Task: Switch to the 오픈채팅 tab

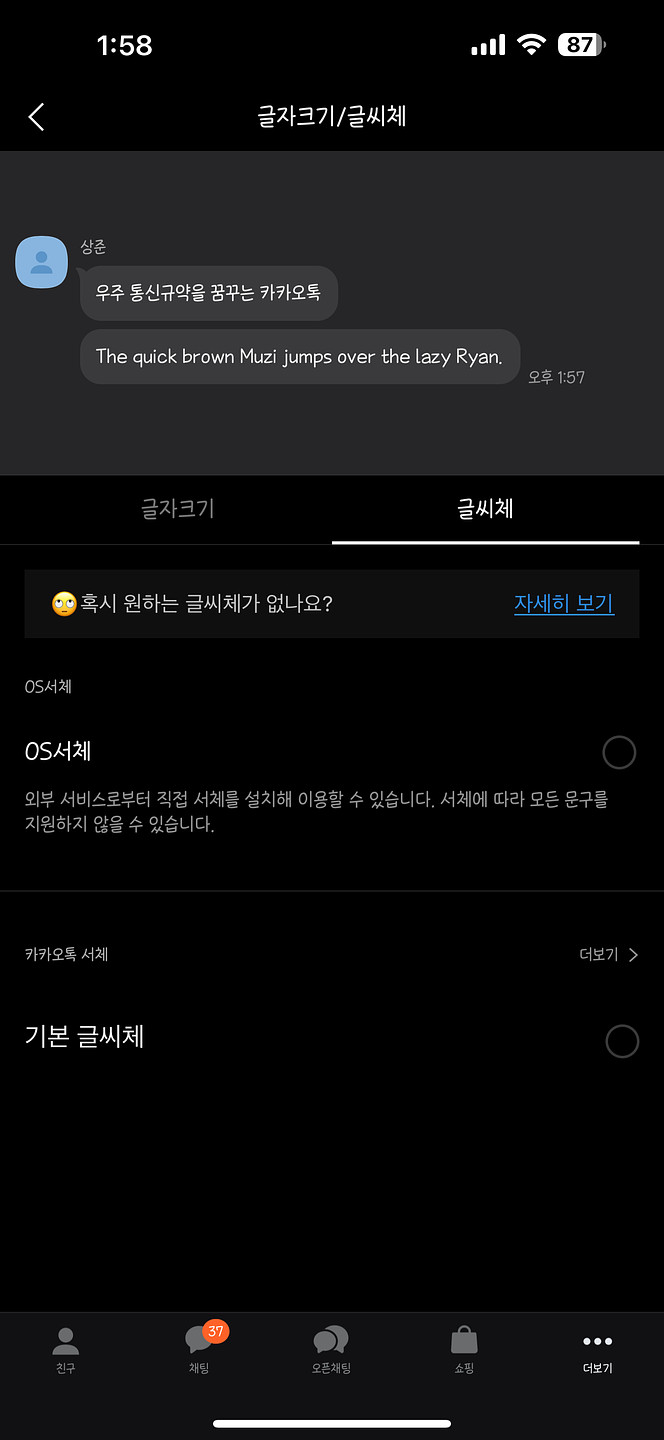Action: point(331,1350)
